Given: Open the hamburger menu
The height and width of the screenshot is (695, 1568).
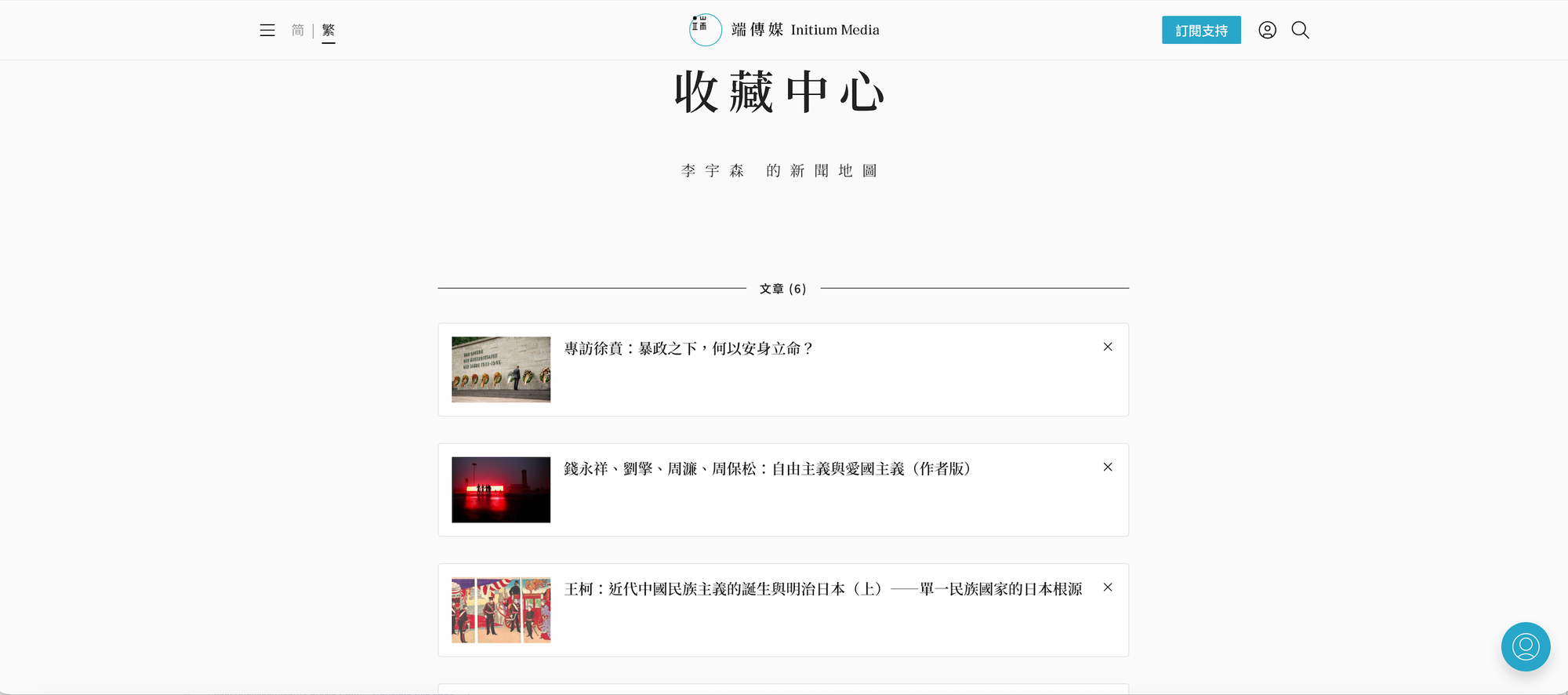Looking at the screenshot, I should click(x=267, y=31).
